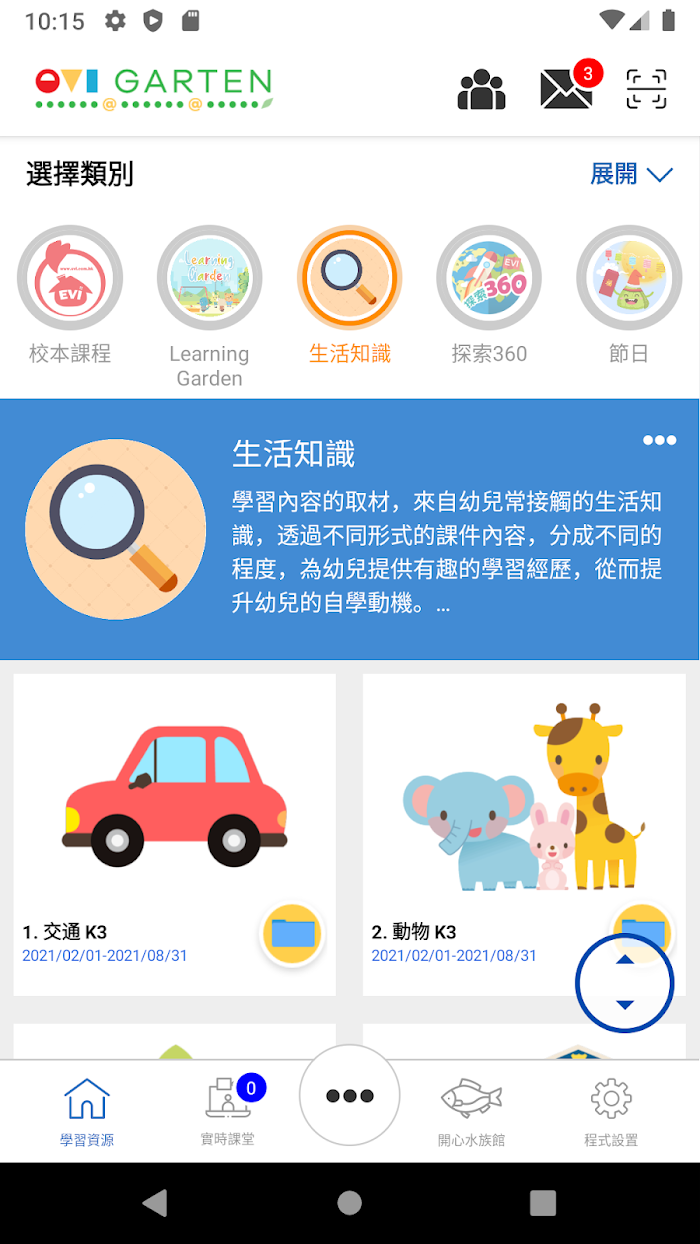
Task: Select the 節日 category
Action: 629,296
